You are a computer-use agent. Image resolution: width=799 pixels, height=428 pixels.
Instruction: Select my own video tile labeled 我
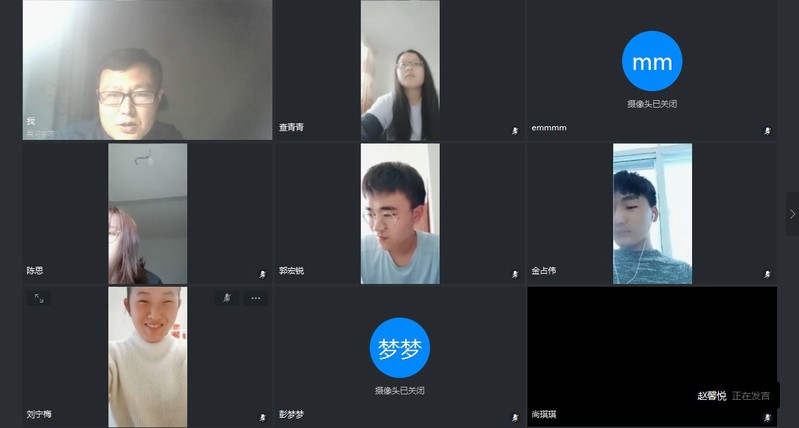(x=147, y=70)
